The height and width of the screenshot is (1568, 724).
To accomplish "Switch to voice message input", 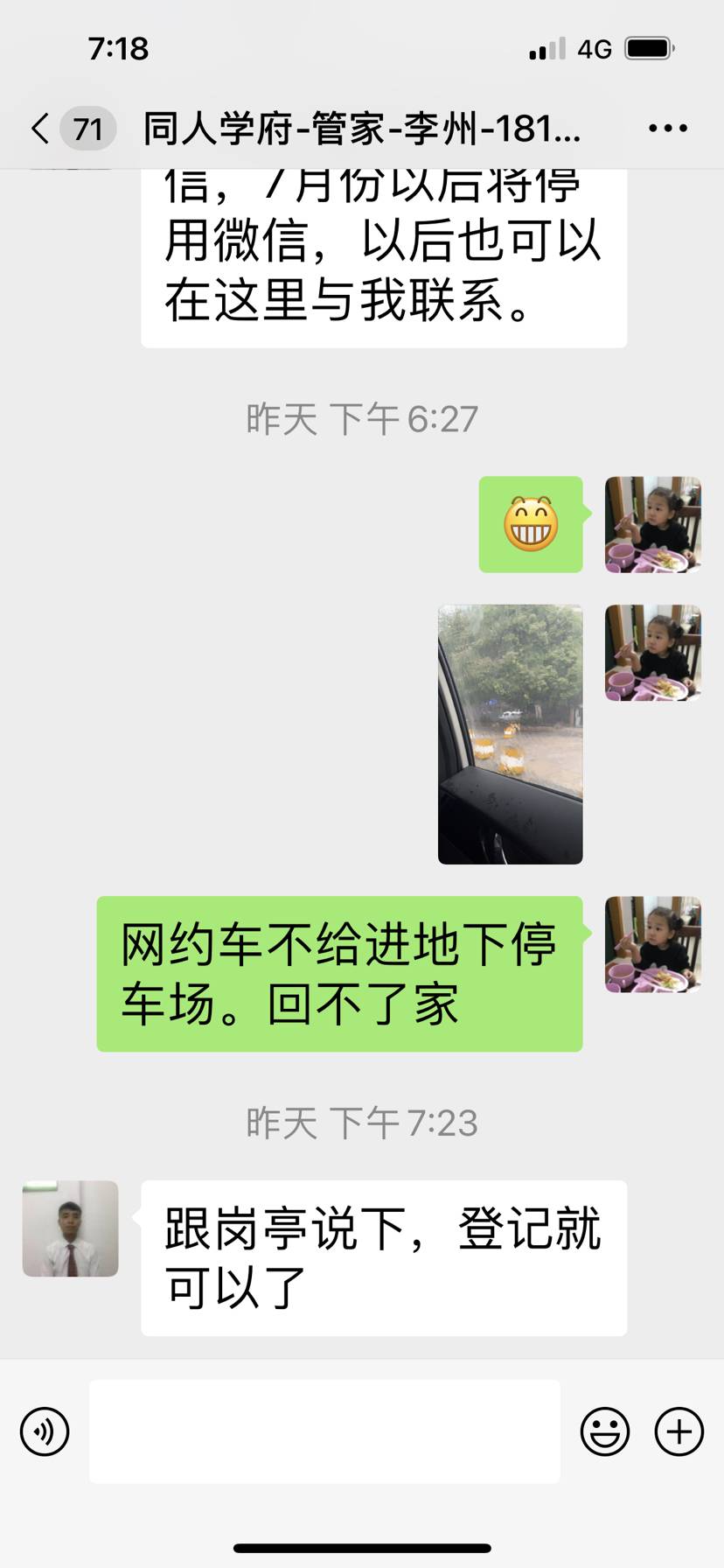I will (45, 1431).
